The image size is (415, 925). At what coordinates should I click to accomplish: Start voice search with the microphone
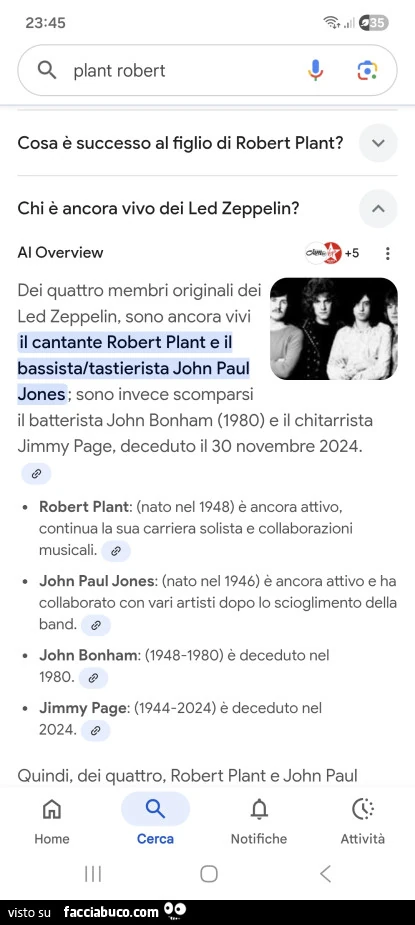click(x=316, y=71)
